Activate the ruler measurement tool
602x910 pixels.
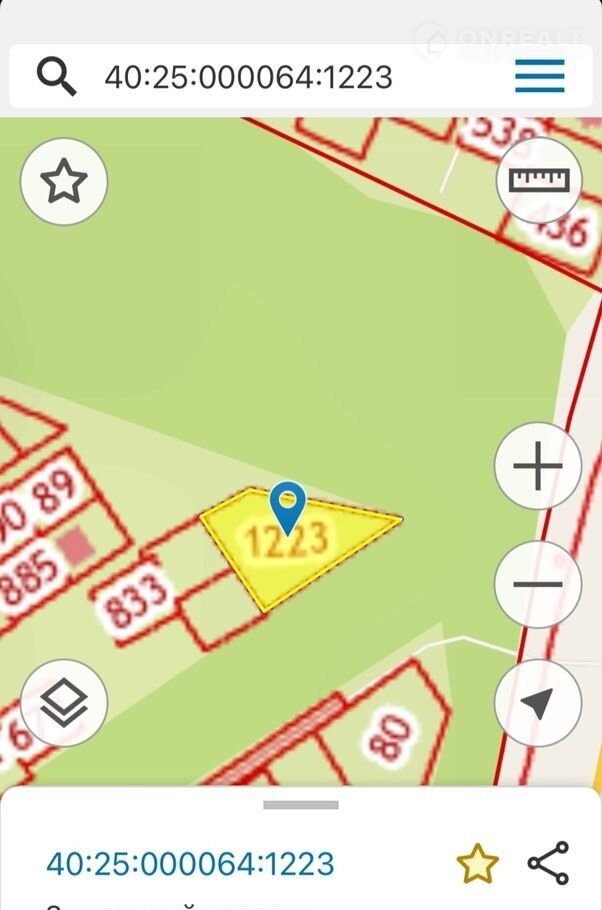538,180
